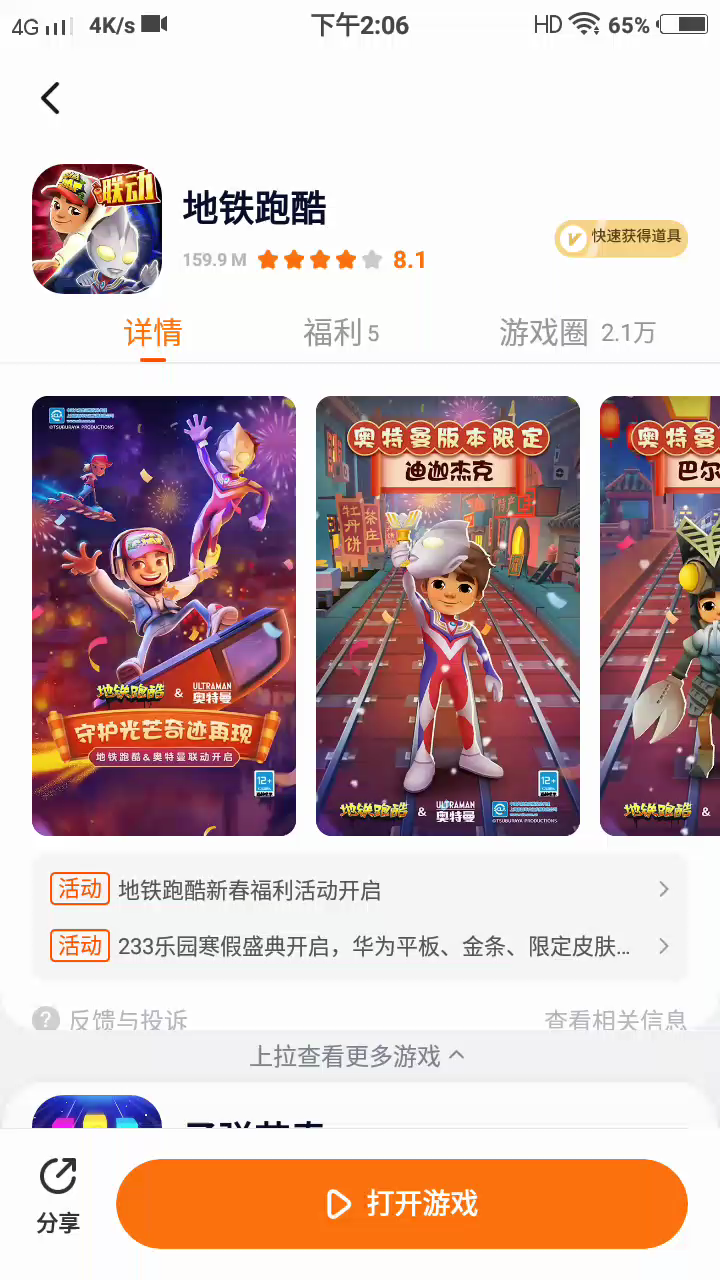Open 地铁跑酷新春福利活动开启 event
The height and width of the screenshot is (1280, 720).
point(360,890)
